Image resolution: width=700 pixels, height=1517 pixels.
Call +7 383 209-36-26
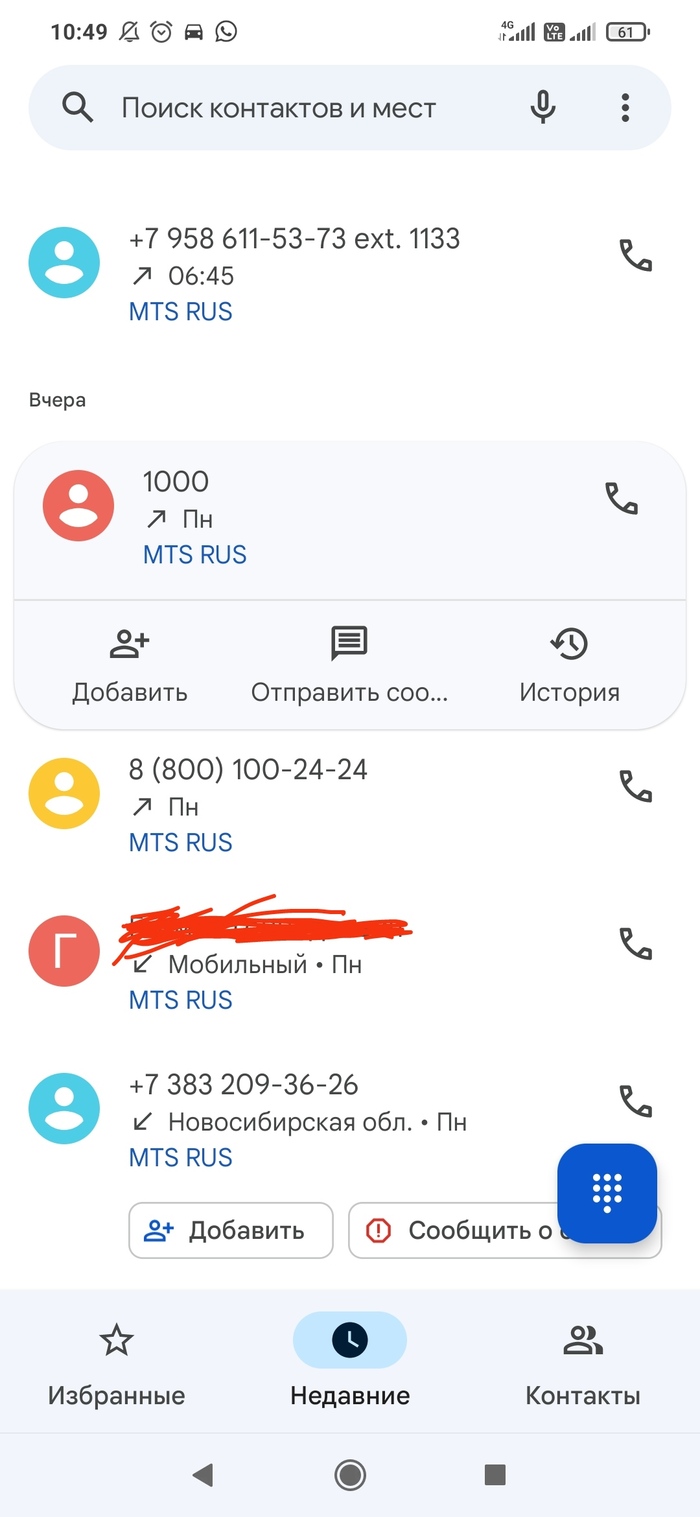tap(636, 1101)
